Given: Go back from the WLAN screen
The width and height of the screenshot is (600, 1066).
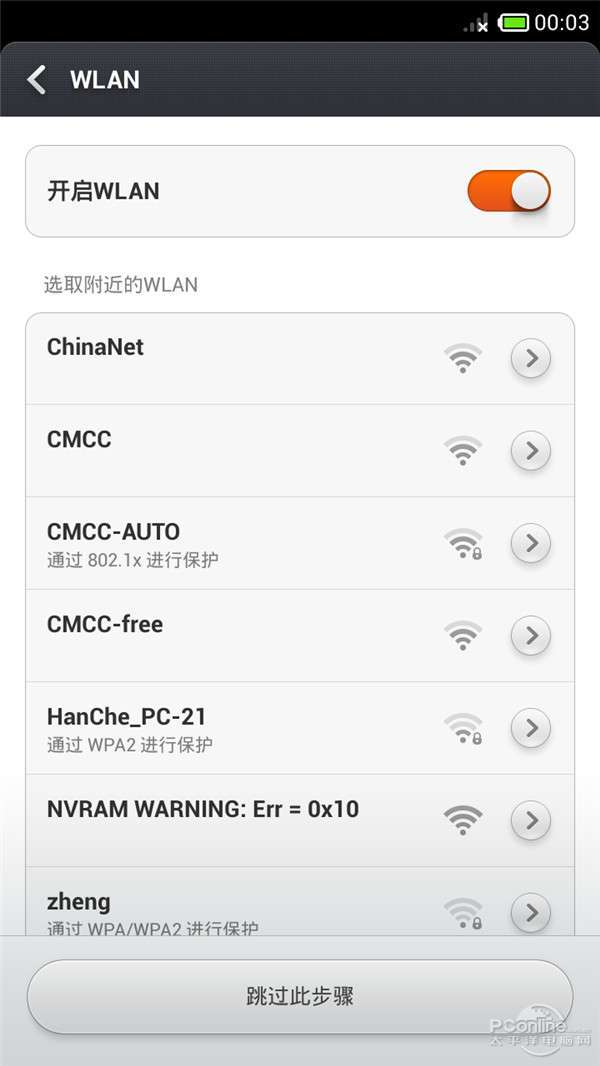Looking at the screenshot, I should tap(37, 80).
